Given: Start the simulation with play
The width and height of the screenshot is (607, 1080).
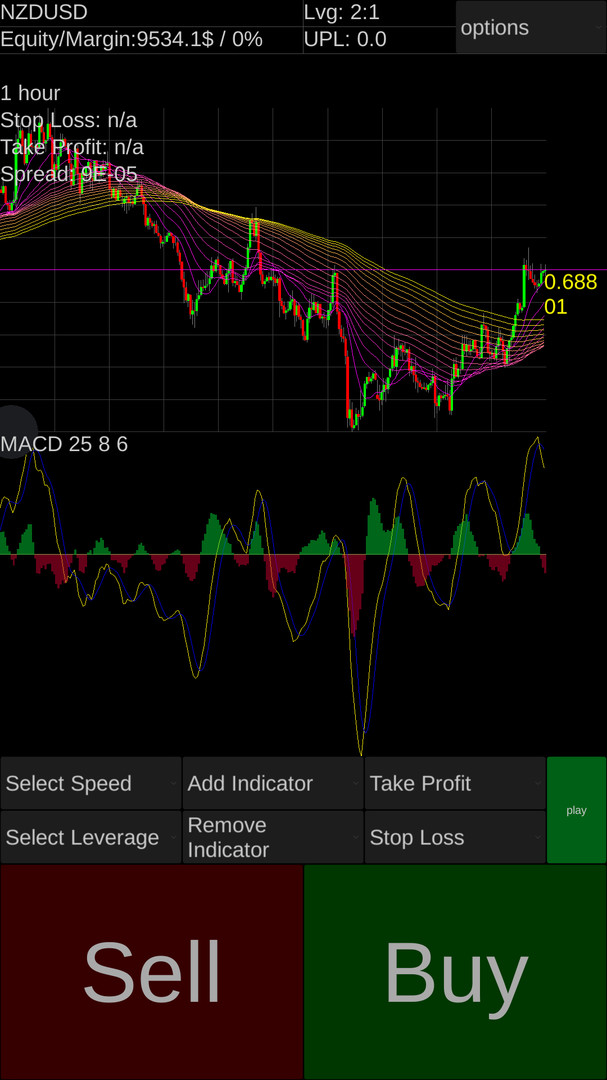Looking at the screenshot, I should pyautogui.click(x=577, y=810).
